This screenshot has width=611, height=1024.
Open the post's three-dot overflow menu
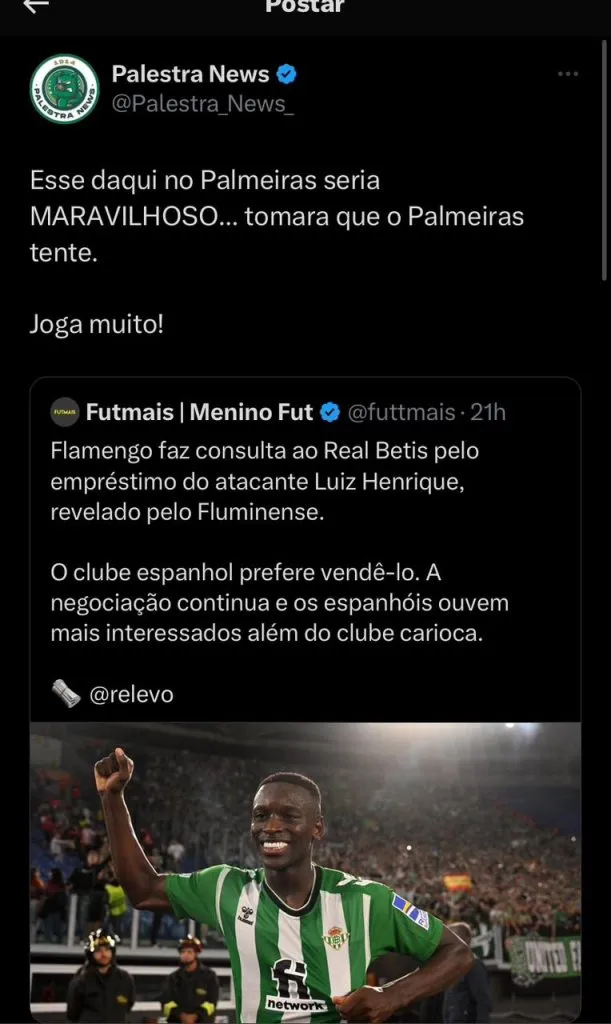tap(568, 74)
